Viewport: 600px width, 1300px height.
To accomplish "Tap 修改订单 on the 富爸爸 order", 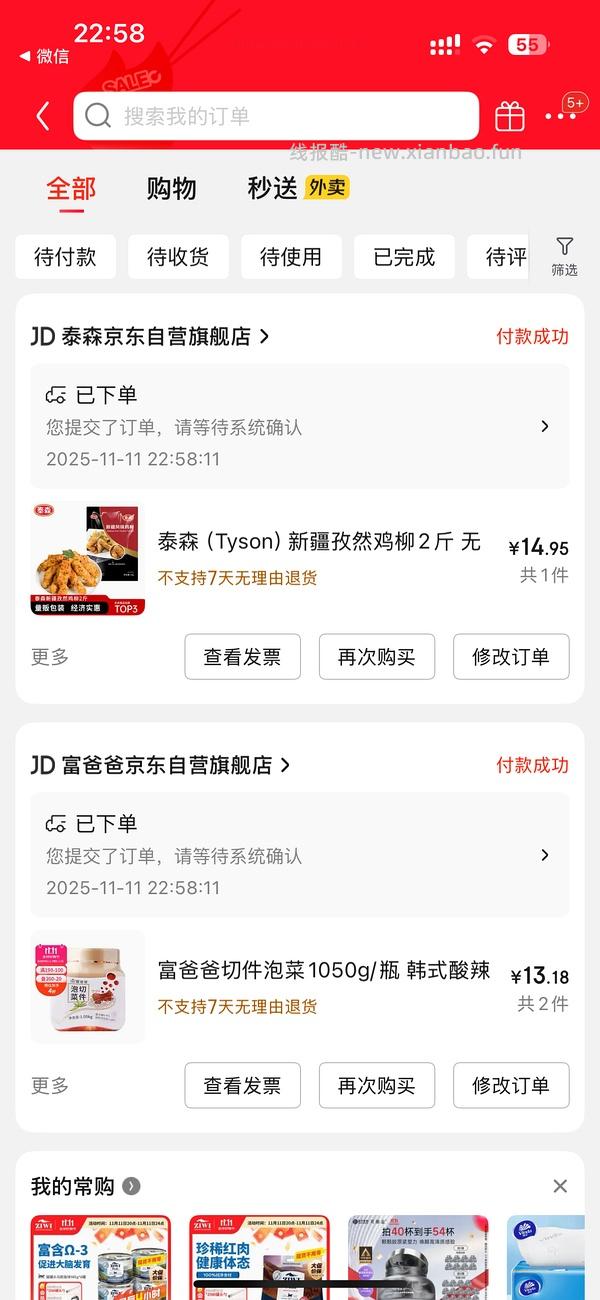I will coord(511,1085).
